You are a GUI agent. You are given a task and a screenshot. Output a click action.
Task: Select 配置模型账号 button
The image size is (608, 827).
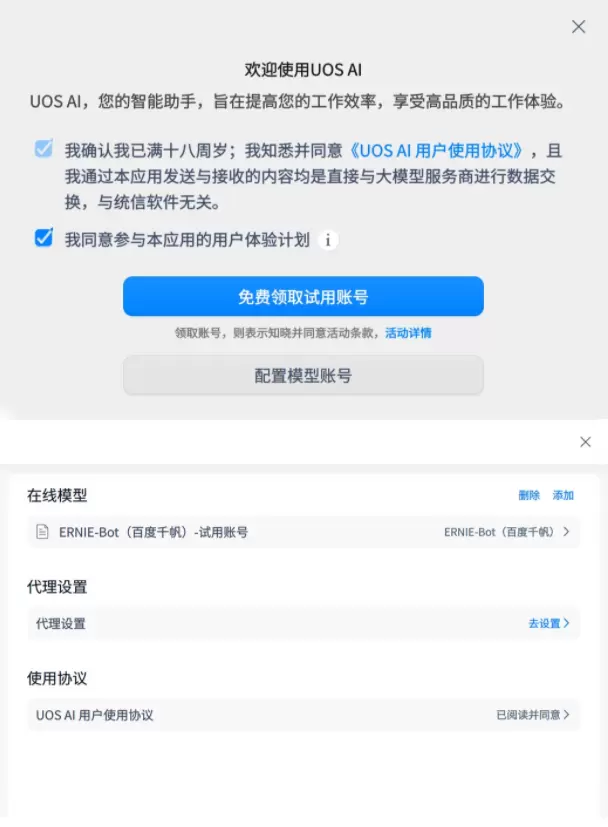(303, 376)
